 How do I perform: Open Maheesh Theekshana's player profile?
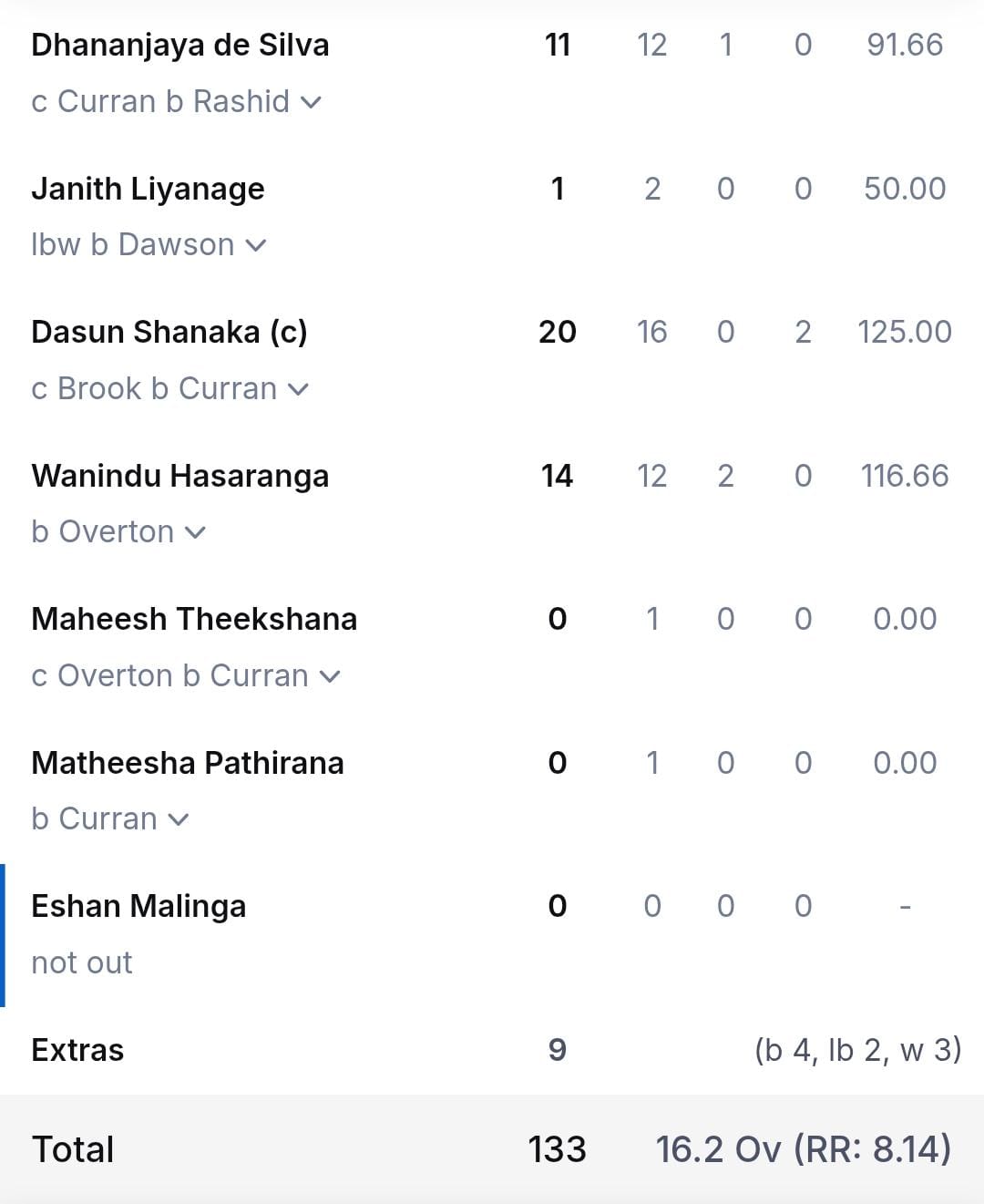click(194, 619)
